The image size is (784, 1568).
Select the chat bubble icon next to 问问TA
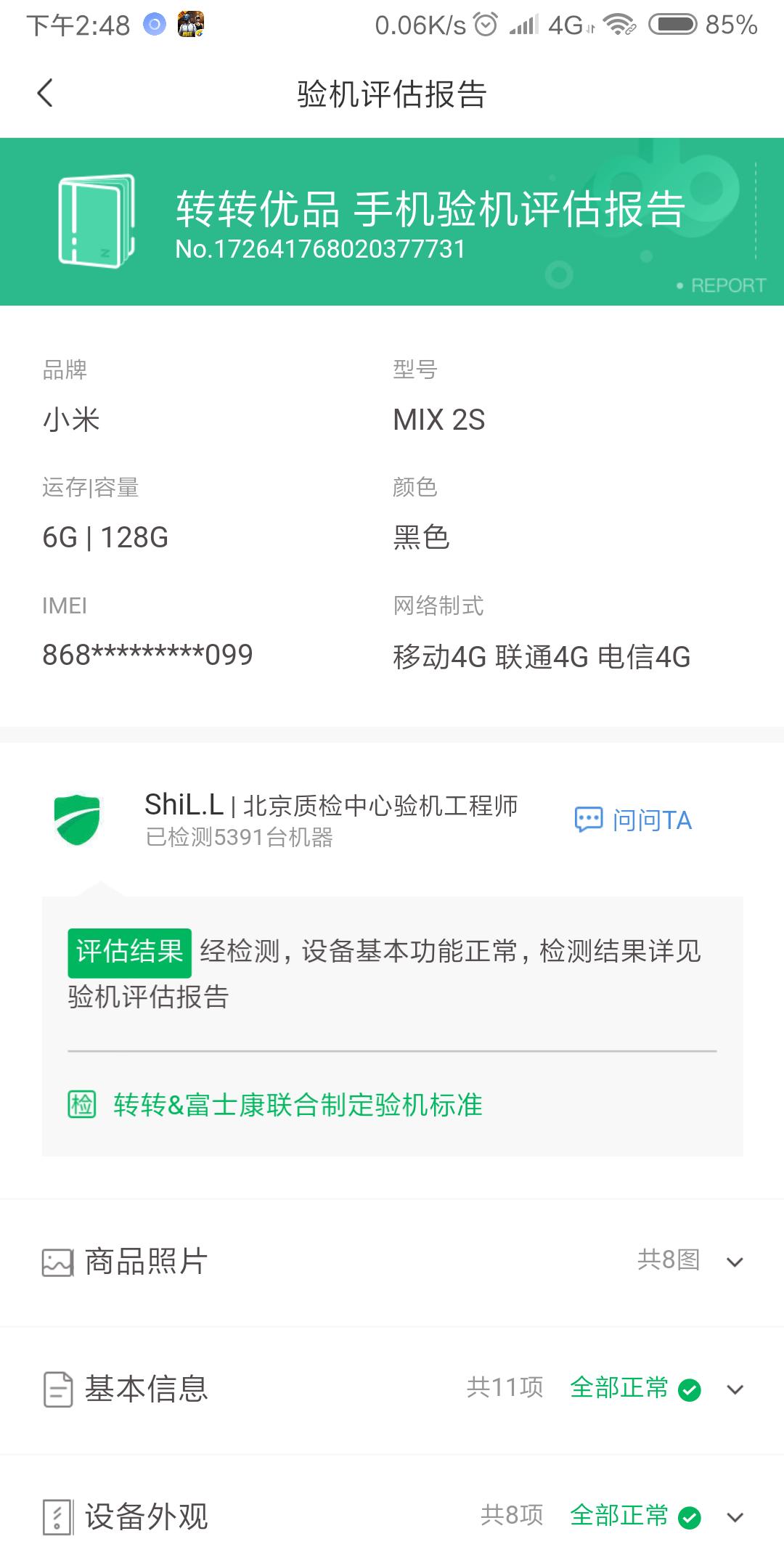(x=588, y=819)
